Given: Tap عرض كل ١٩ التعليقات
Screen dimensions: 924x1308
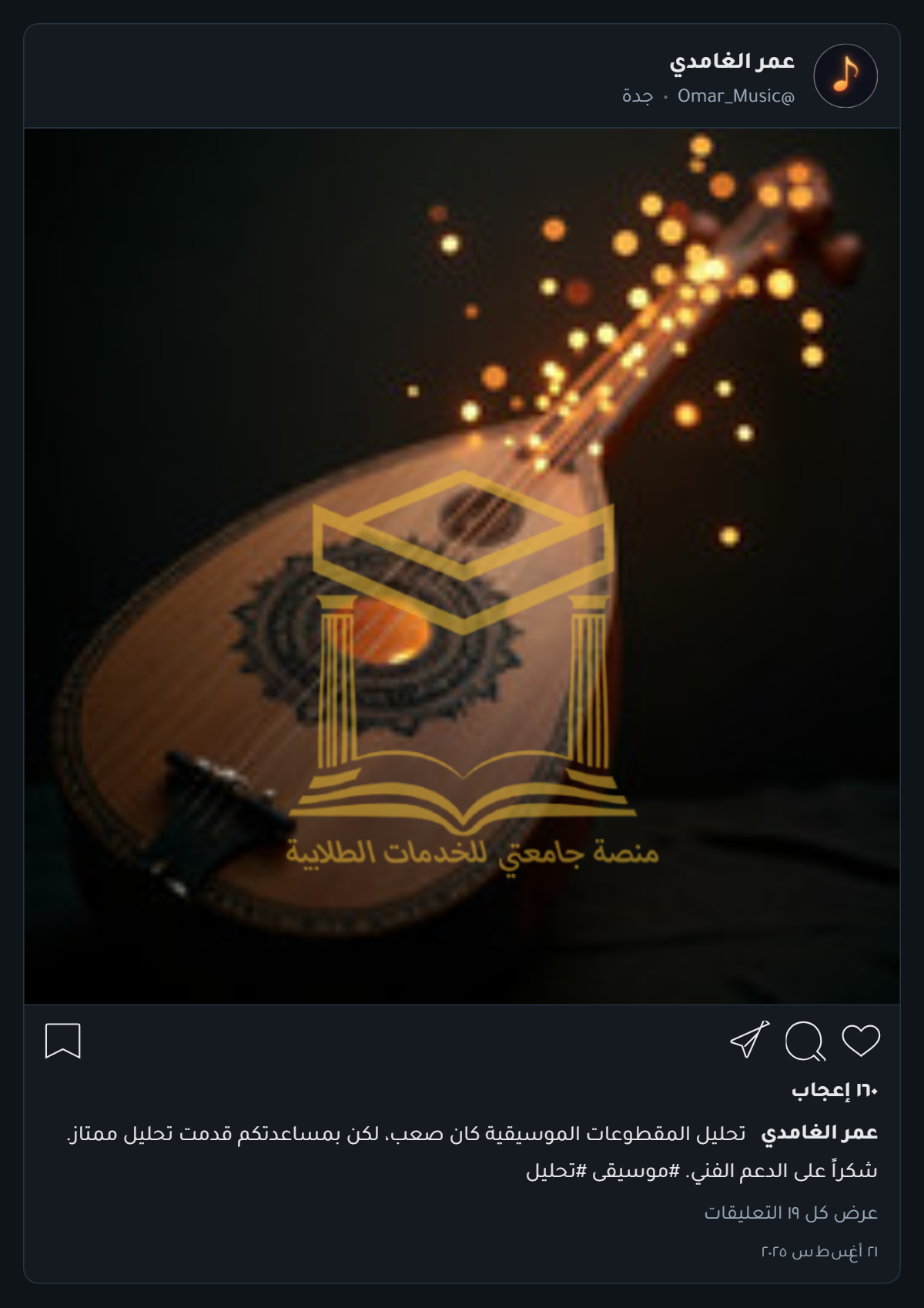Looking at the screenshot, I should coord(791,1212).
